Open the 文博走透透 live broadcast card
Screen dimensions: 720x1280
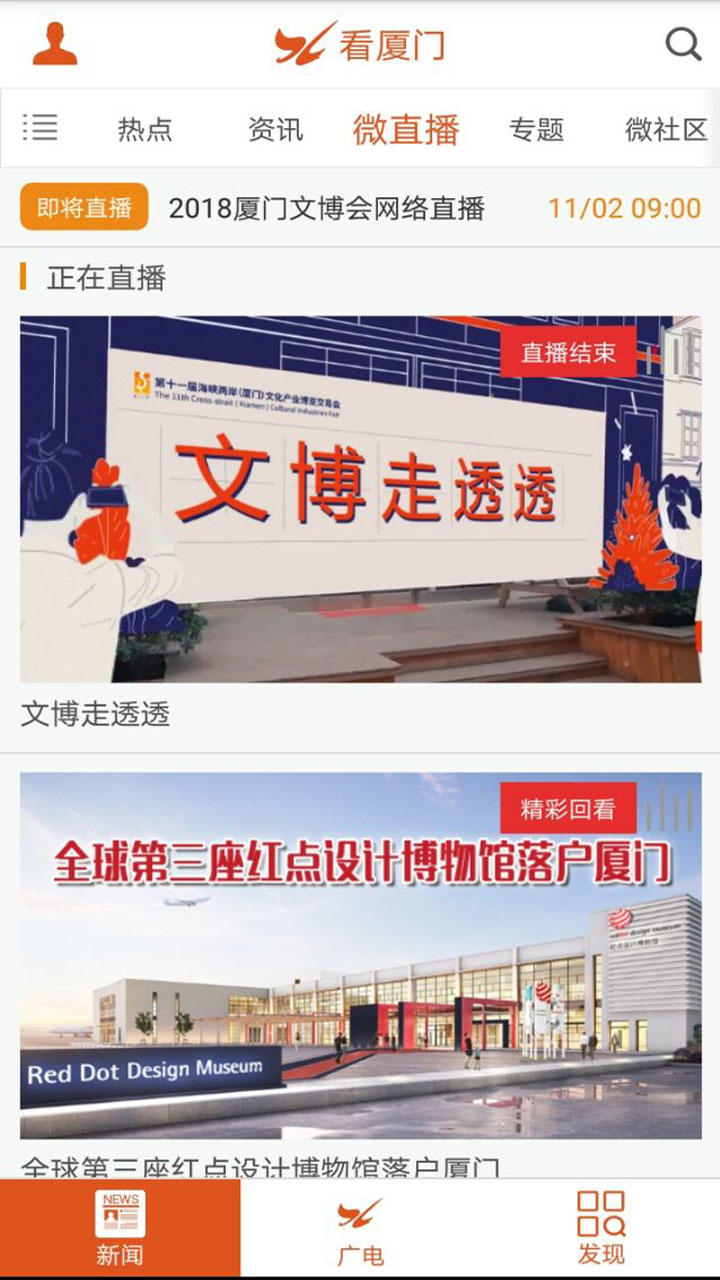pos(360,500)
